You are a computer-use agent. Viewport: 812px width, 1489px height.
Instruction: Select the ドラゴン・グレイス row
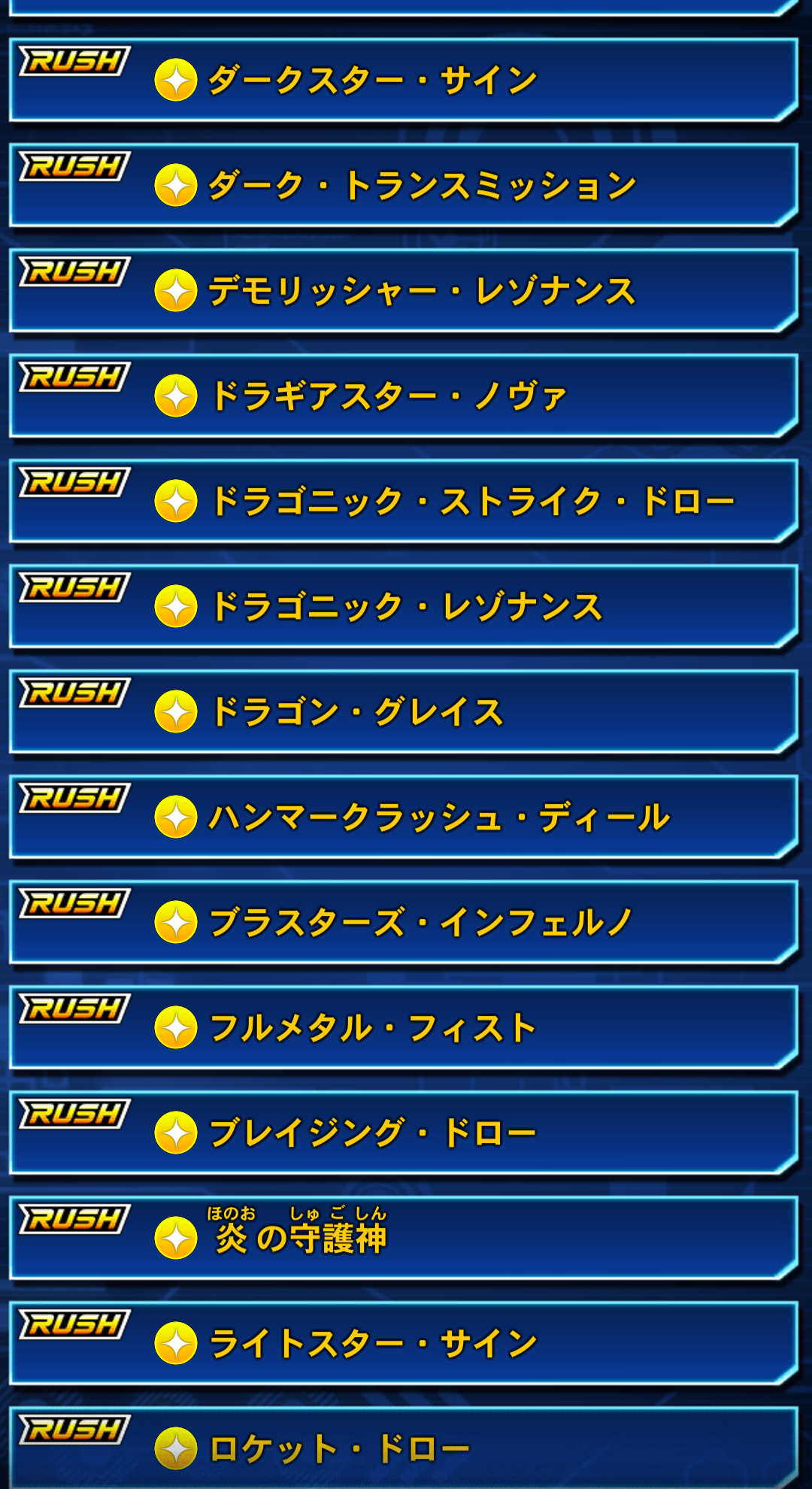[x=404, y=711]
